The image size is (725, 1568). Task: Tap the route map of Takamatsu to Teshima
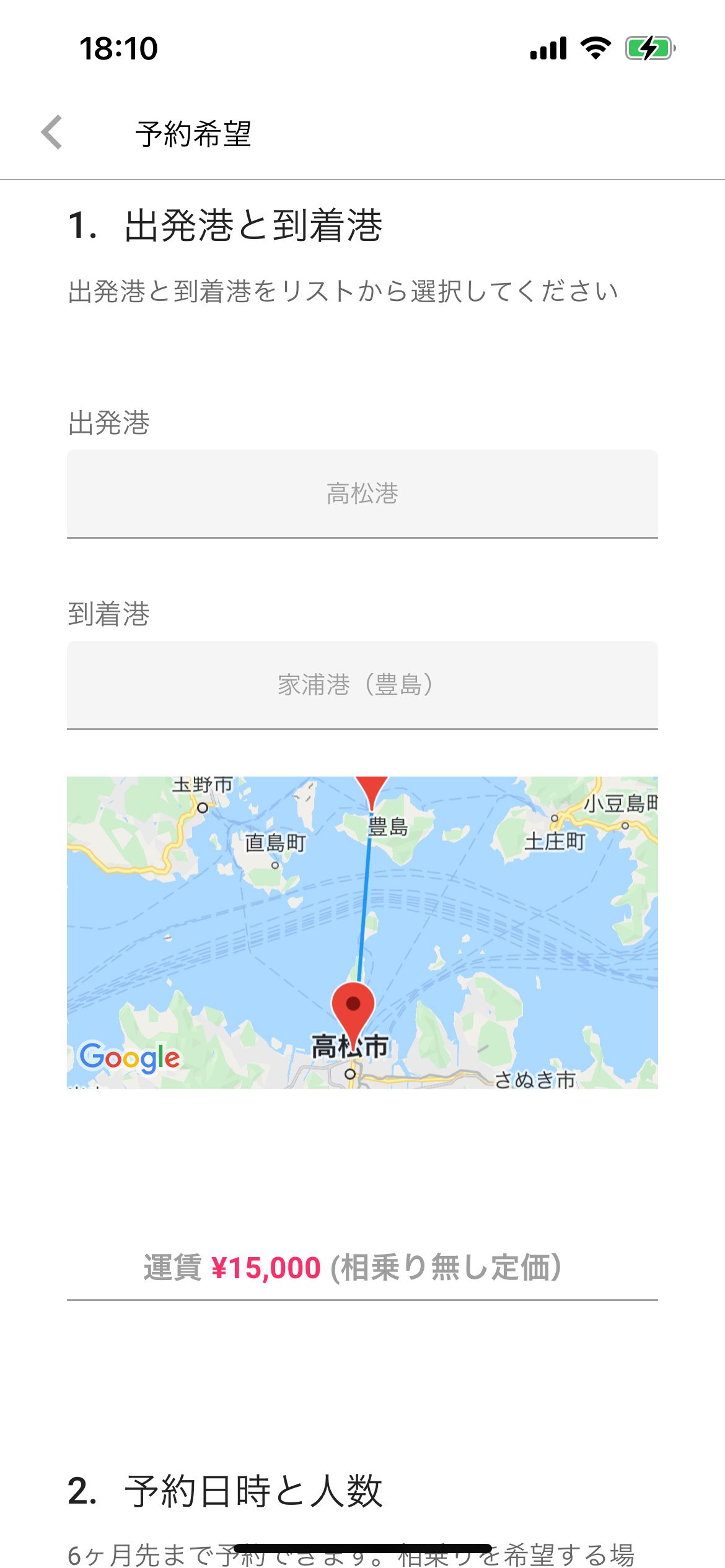point(362,931)
